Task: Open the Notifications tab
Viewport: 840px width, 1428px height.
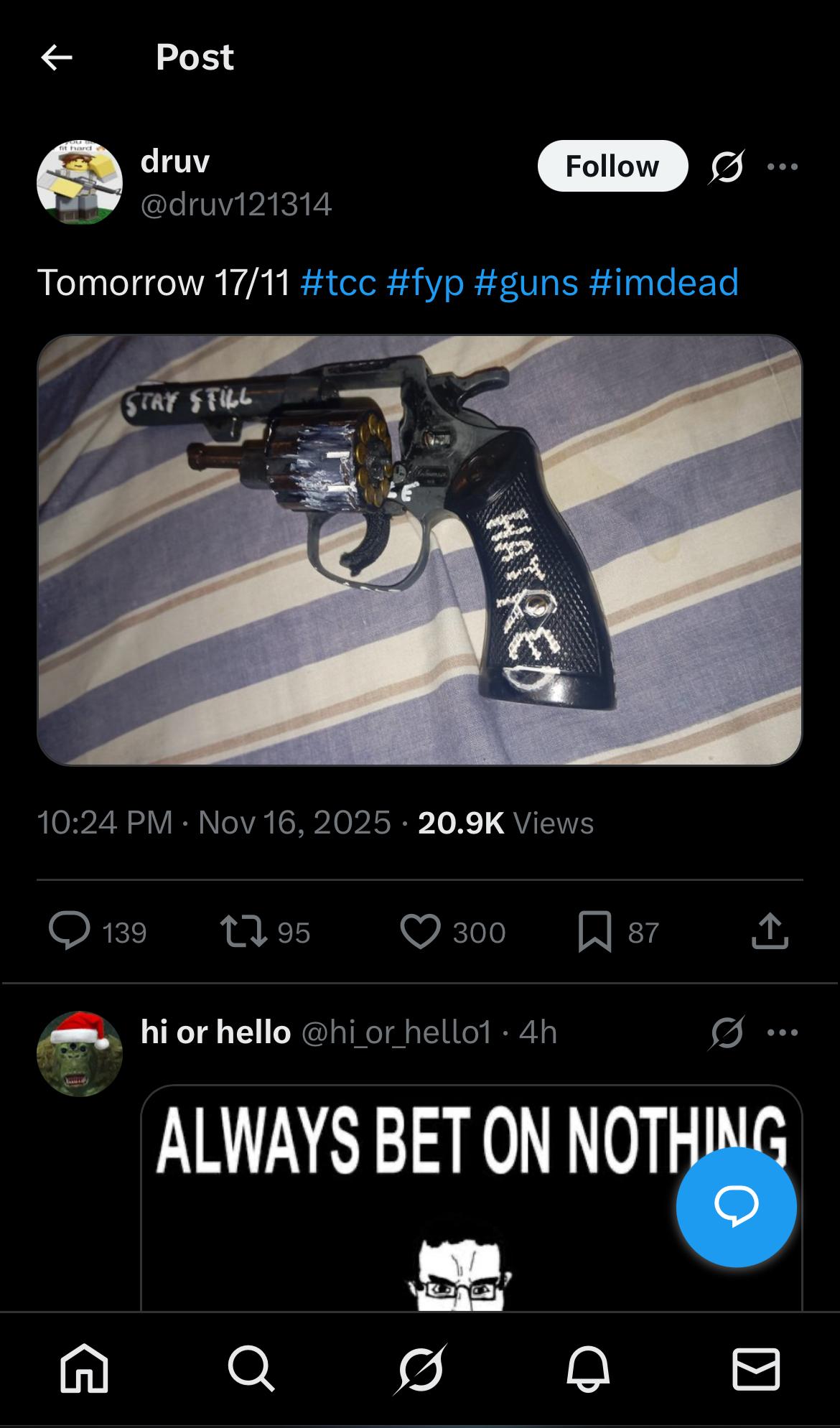Action: (x=588, y=1368)
